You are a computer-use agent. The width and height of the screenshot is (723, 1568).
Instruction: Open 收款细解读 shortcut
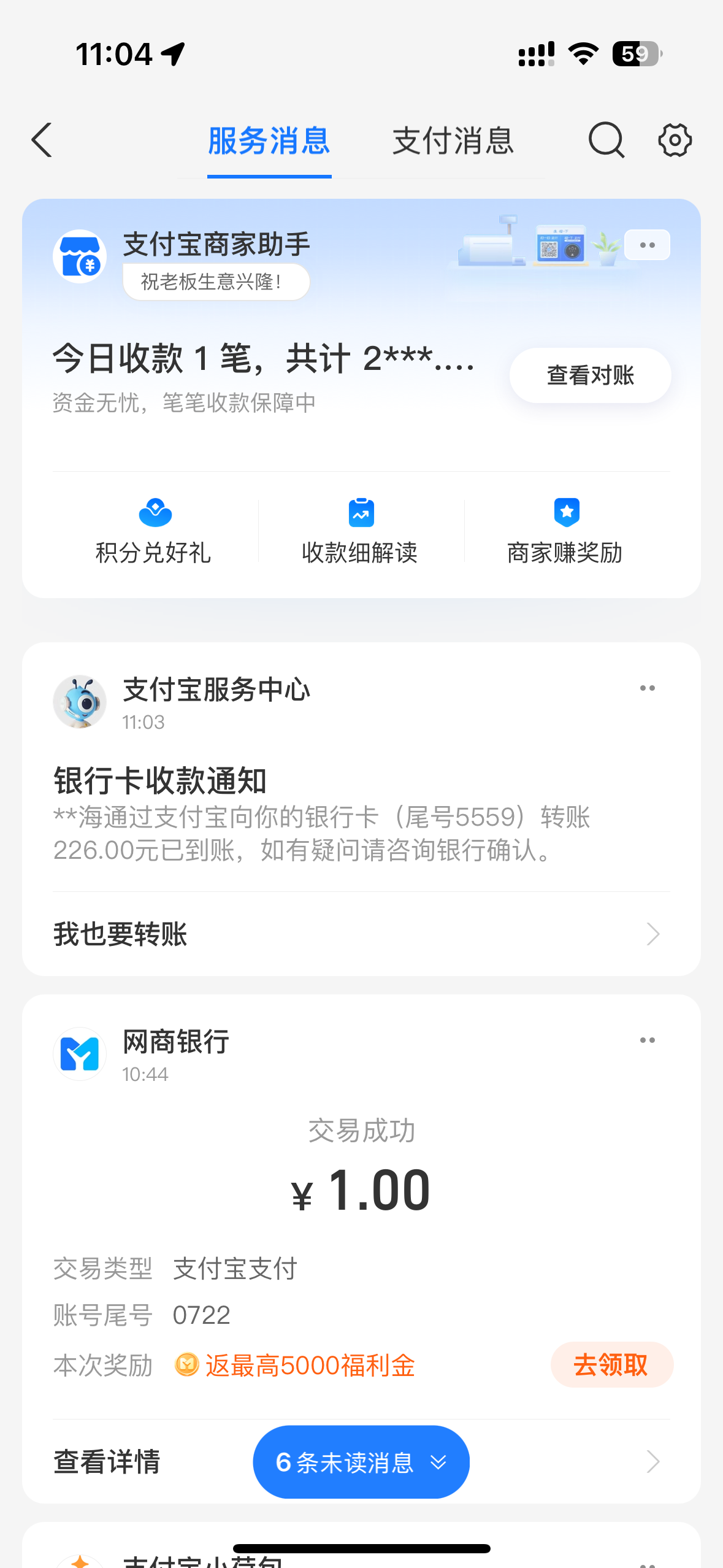click(x=361, y=531)
